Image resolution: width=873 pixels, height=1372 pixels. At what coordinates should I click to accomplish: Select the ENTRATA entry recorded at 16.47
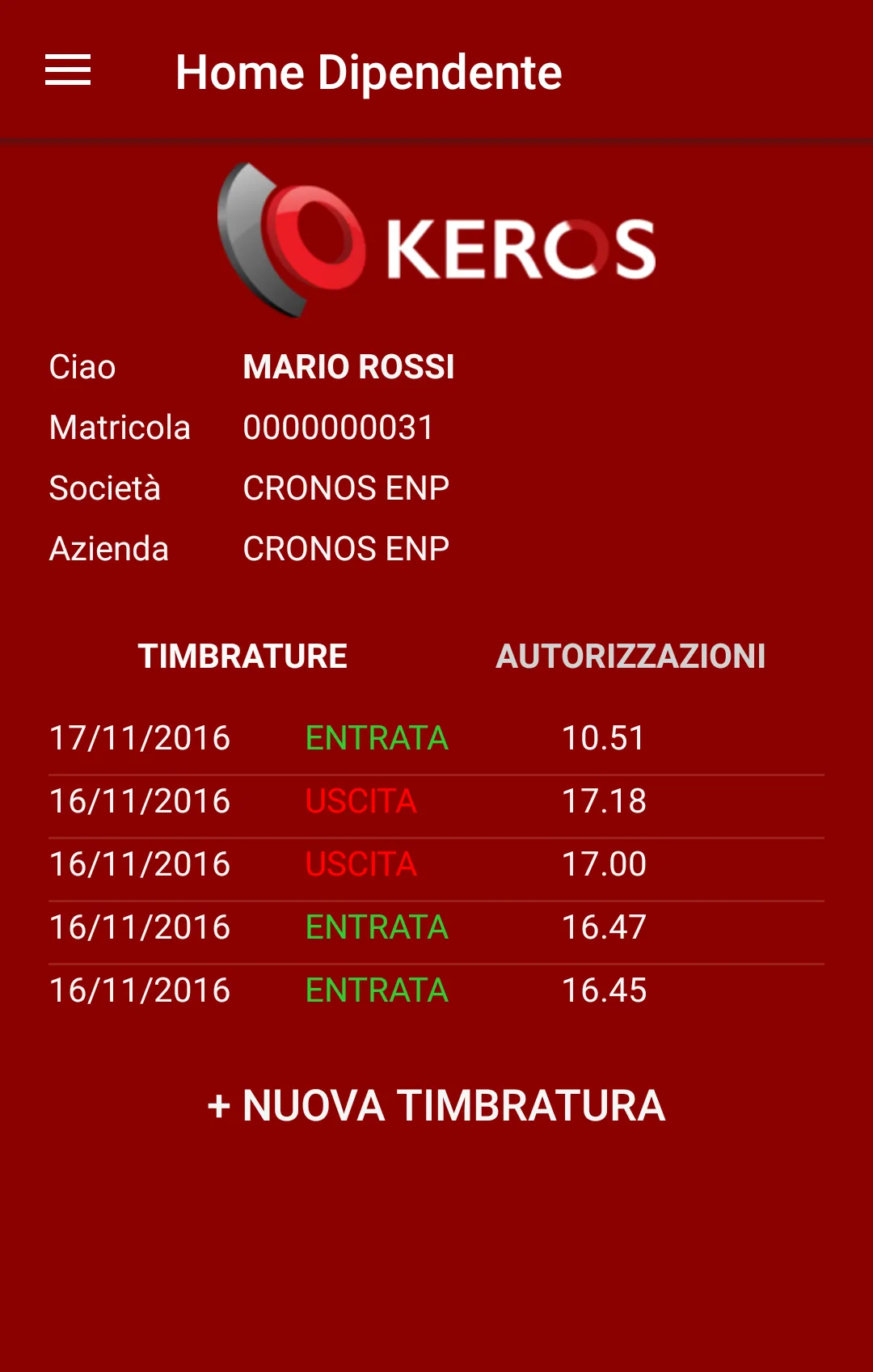click(x=376, y=927)
